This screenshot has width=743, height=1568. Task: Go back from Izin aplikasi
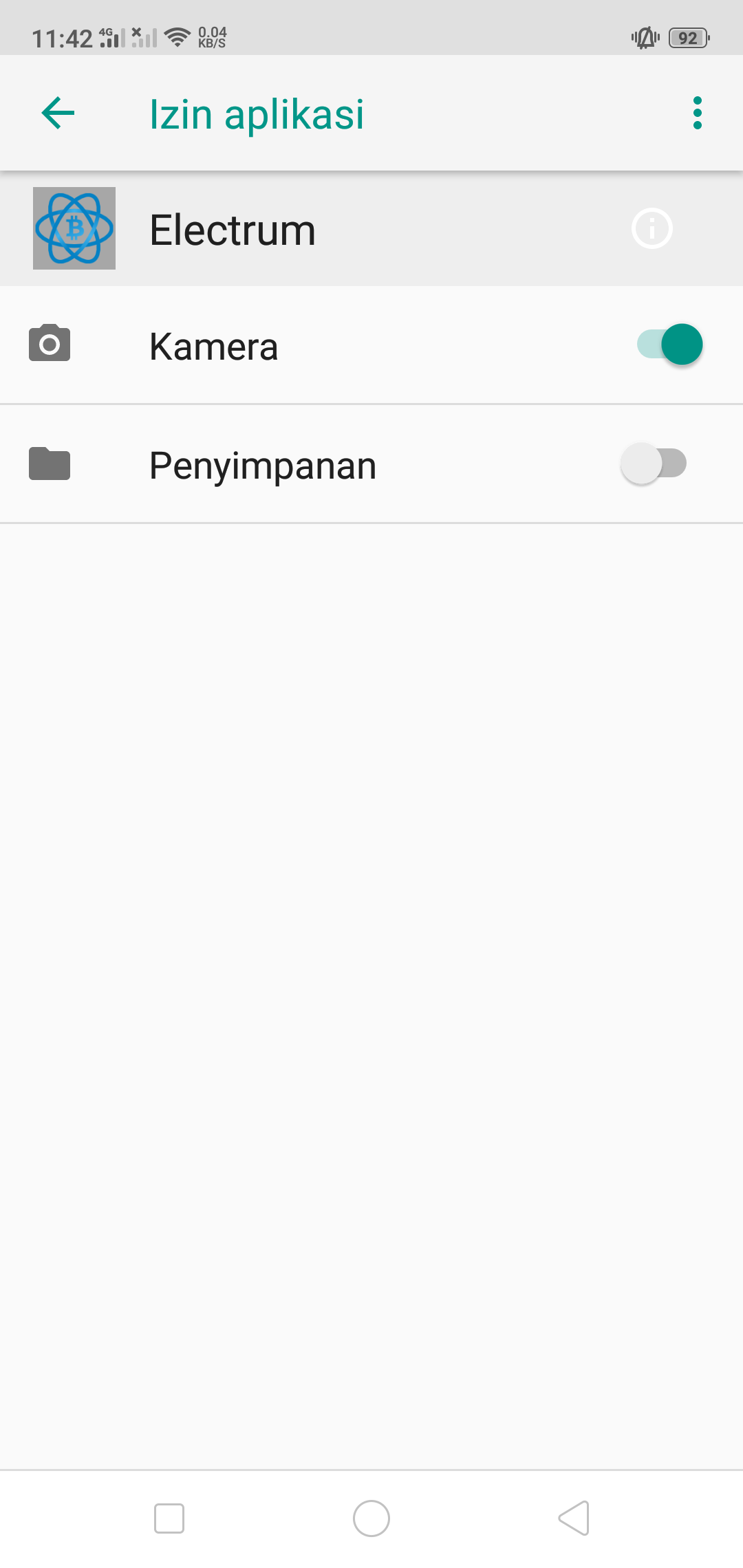58,113
